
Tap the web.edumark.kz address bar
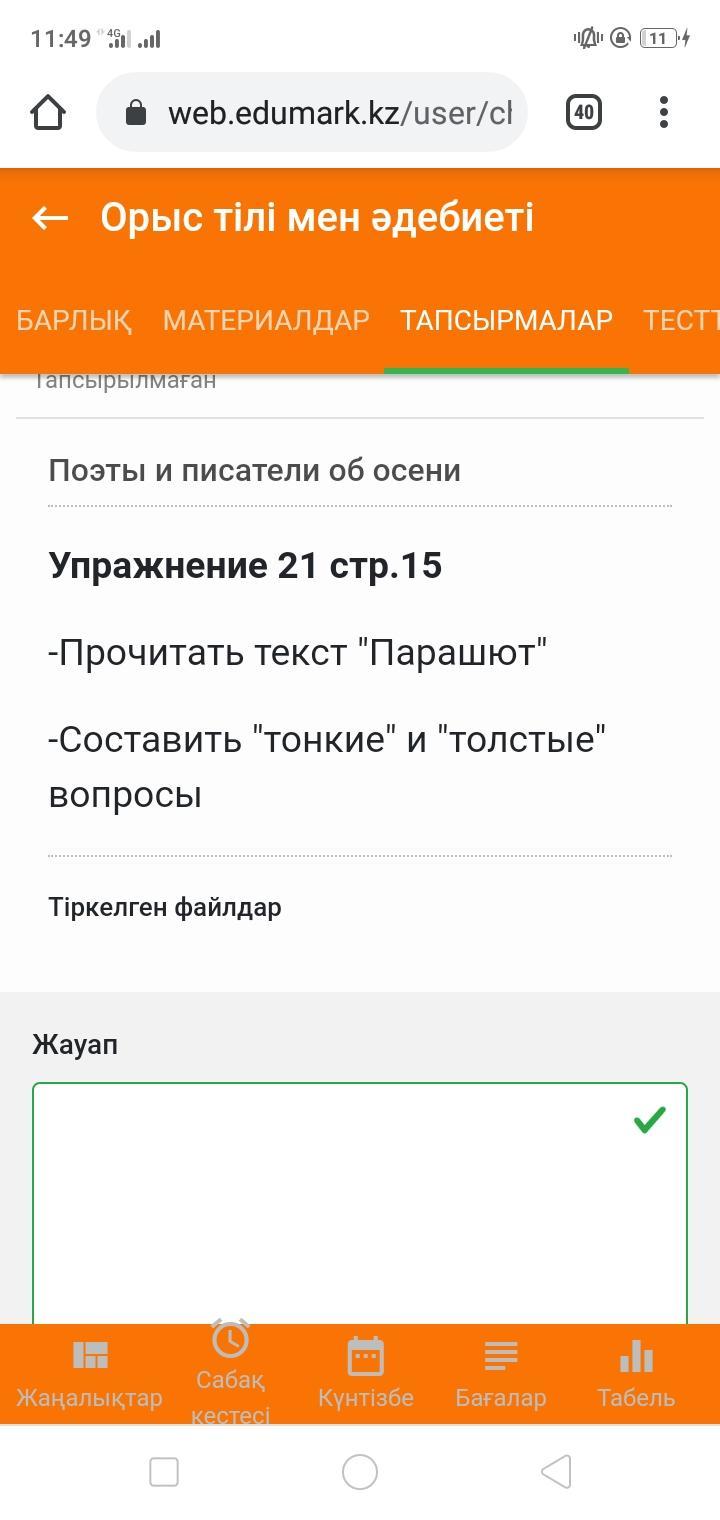coord(312,112)
